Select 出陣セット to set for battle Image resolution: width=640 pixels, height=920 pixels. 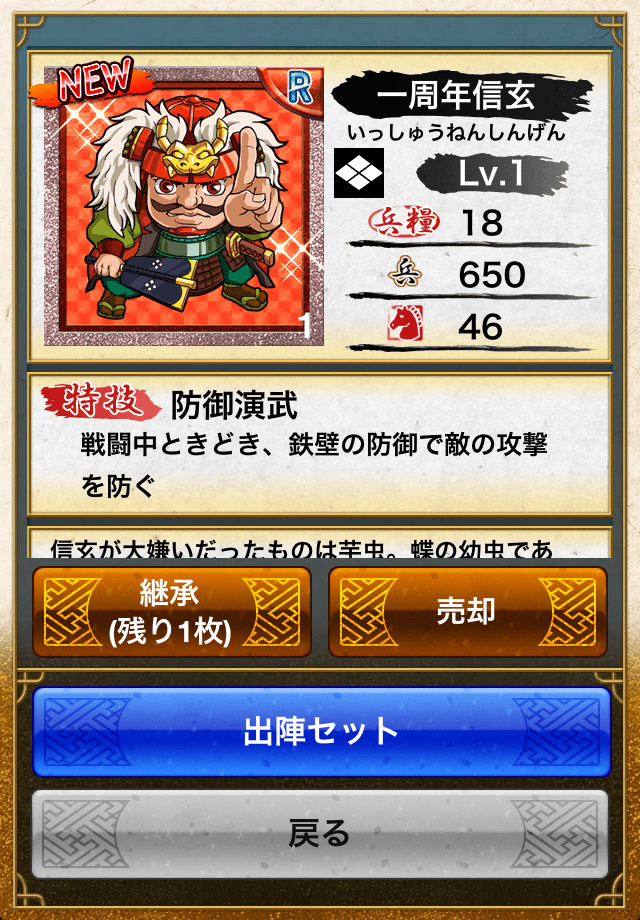320,731
